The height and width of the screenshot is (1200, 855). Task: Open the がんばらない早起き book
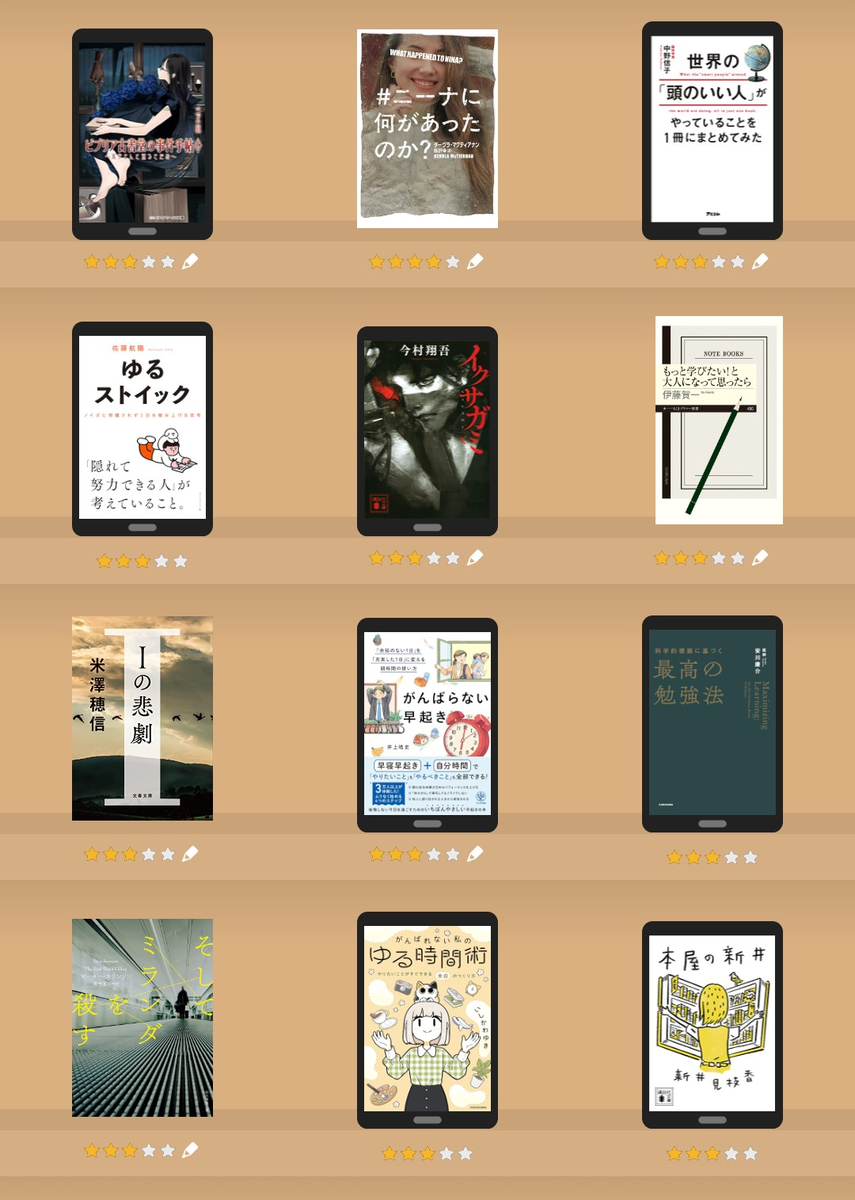(427, 725)
